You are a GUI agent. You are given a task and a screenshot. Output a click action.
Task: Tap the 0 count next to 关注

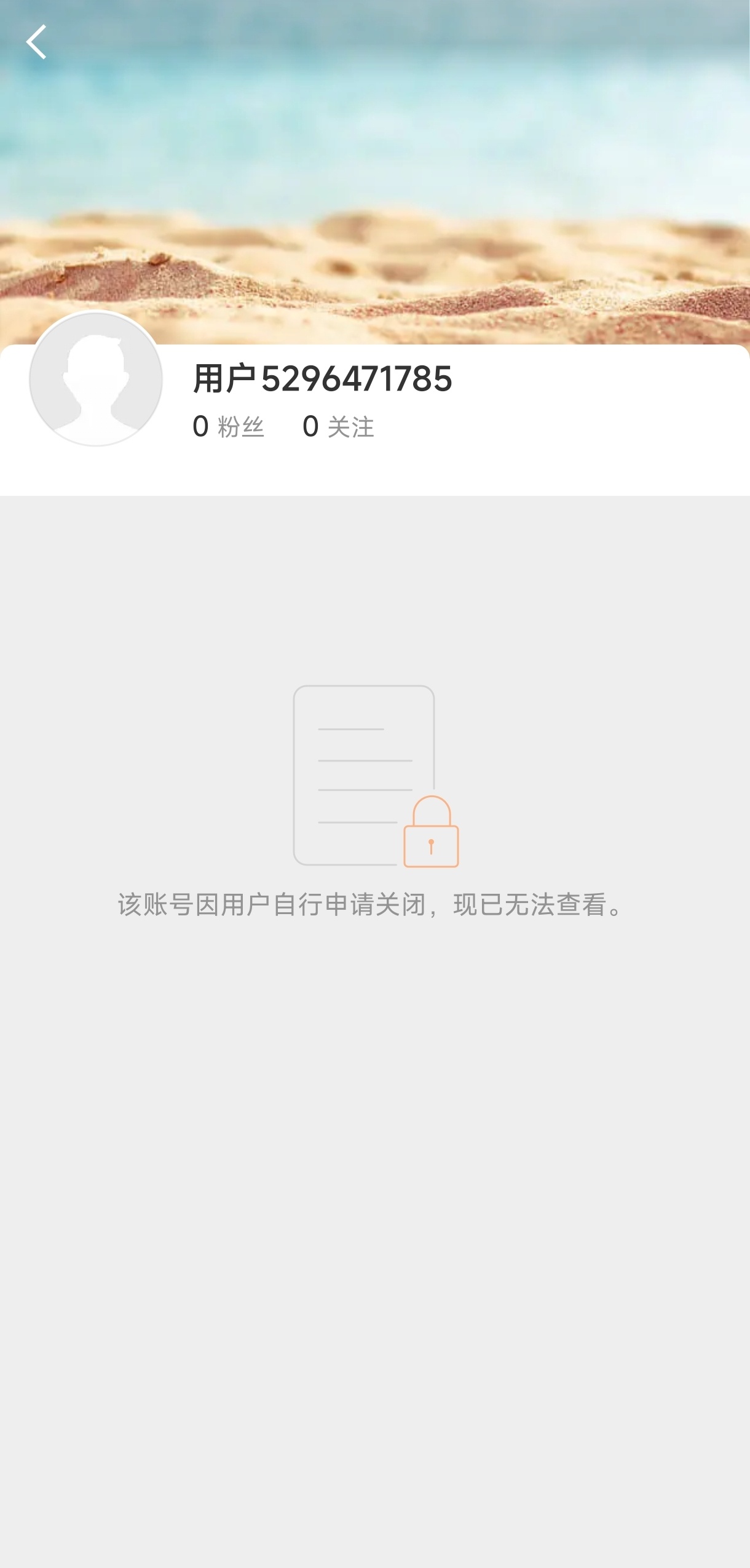click(310, 427)
